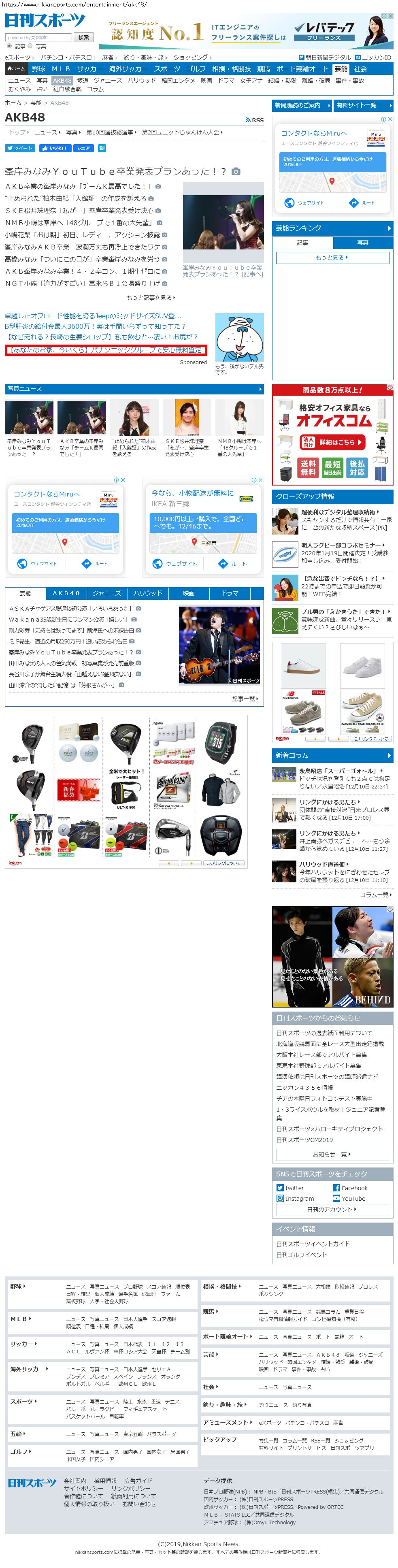Open the RSS feed link
The width and height of the screenshot is (398, 1568).
pyautogui.click(x=254, y=120)
